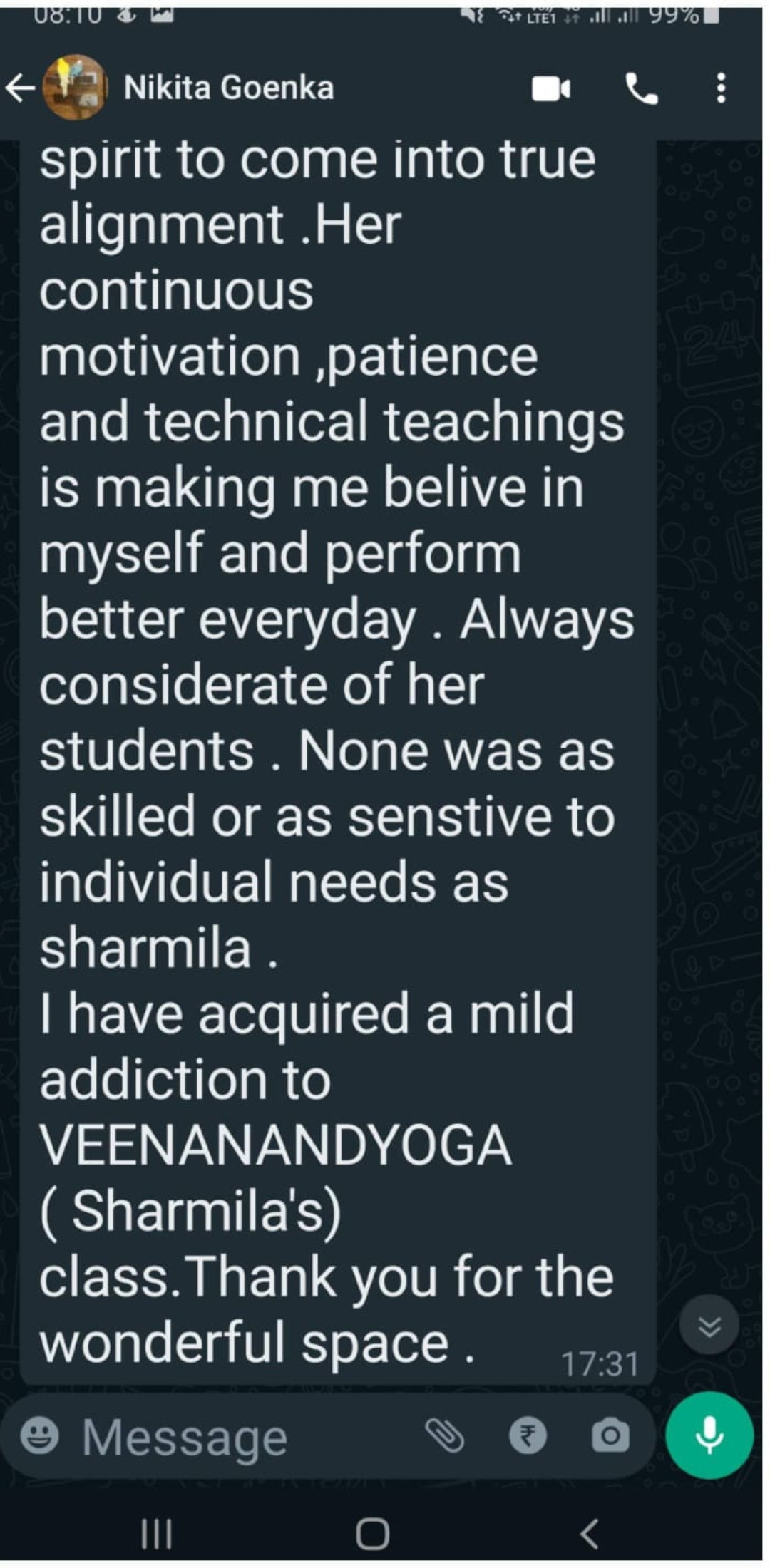Start a voice call with Nikita Goenka
Screen dimensions: 770x1568
(641, 89)
